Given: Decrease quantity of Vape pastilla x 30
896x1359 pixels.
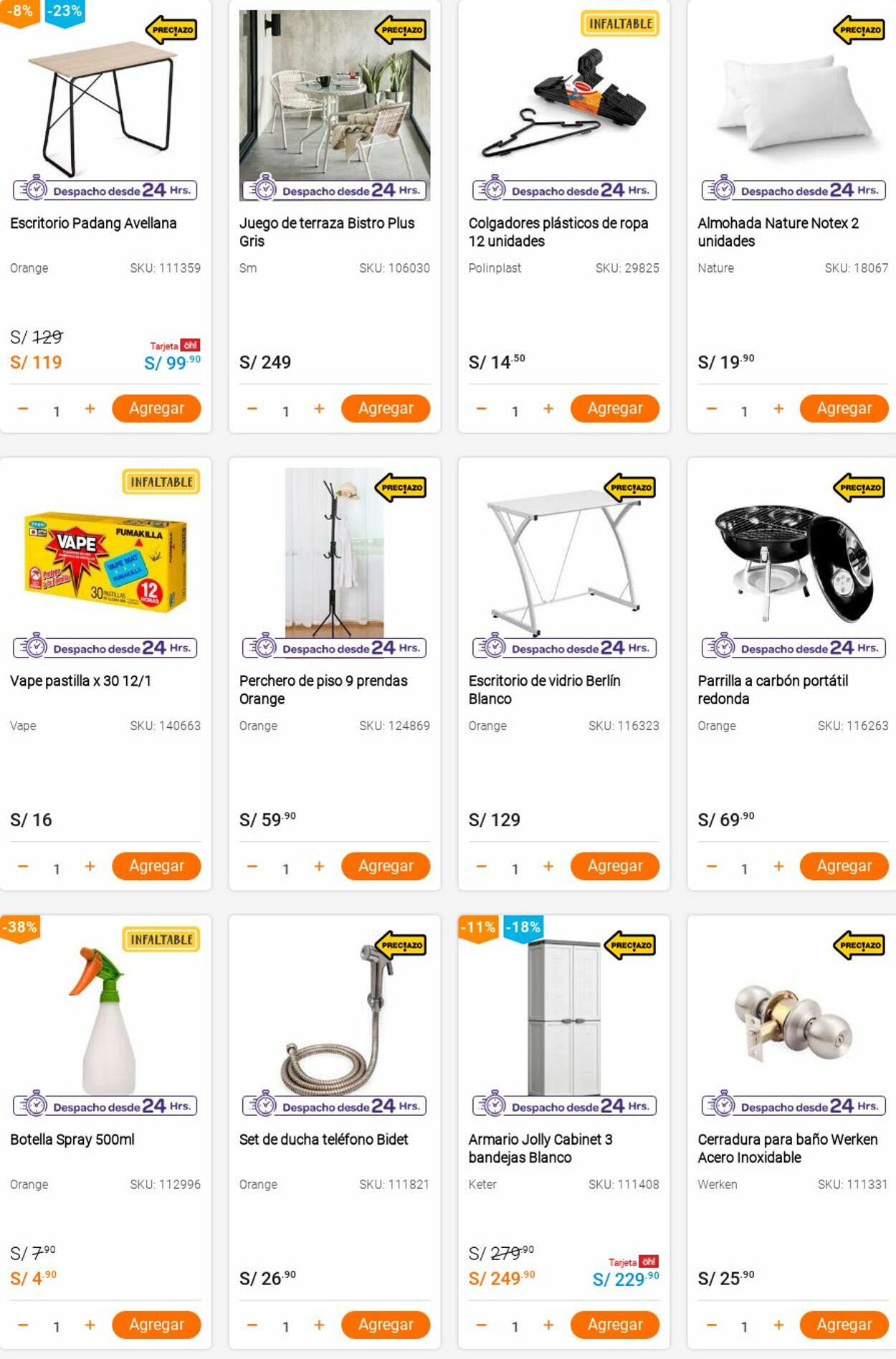Looking at the screenshot, I should (23, 866).
